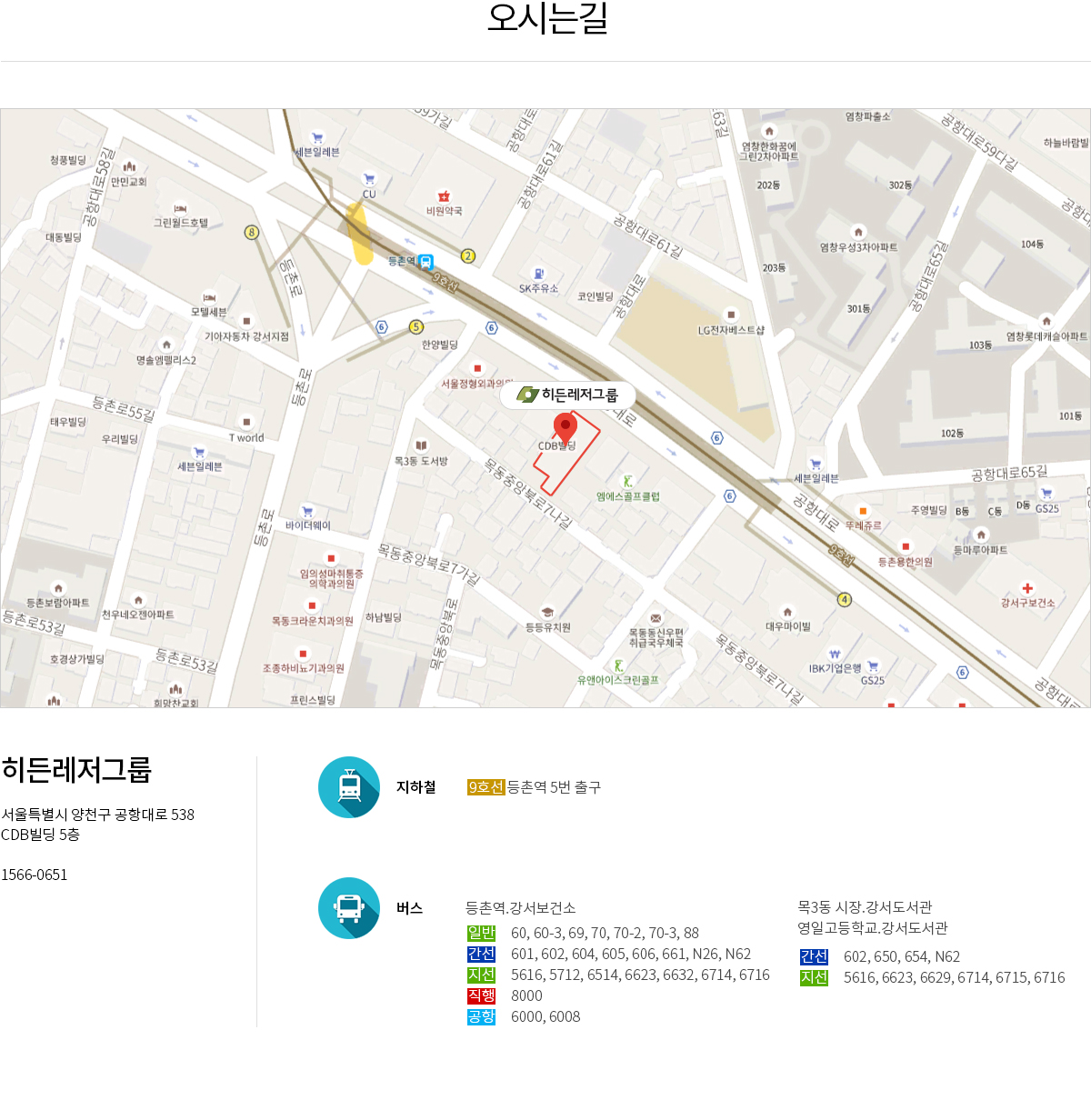Tap the red location marker on the map
Image resolution: width=1091 pixels, height=1120 pixels.
pyautogui.click(x=566, y=427)
